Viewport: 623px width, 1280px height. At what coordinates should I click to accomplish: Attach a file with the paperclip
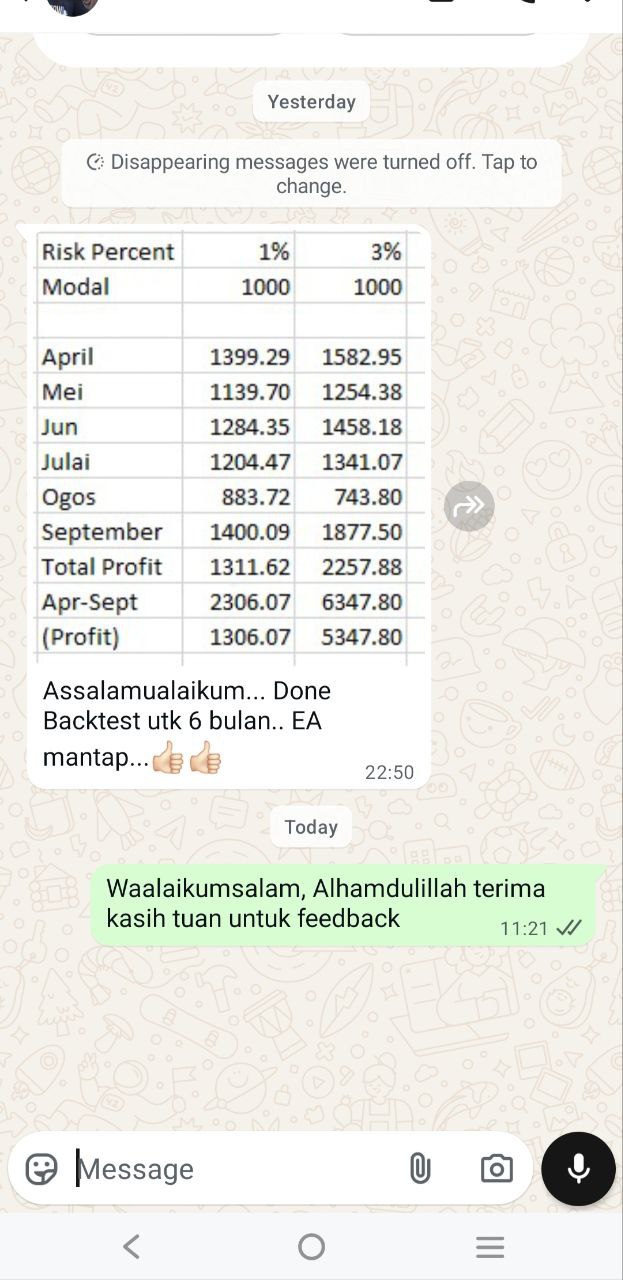420,1168
